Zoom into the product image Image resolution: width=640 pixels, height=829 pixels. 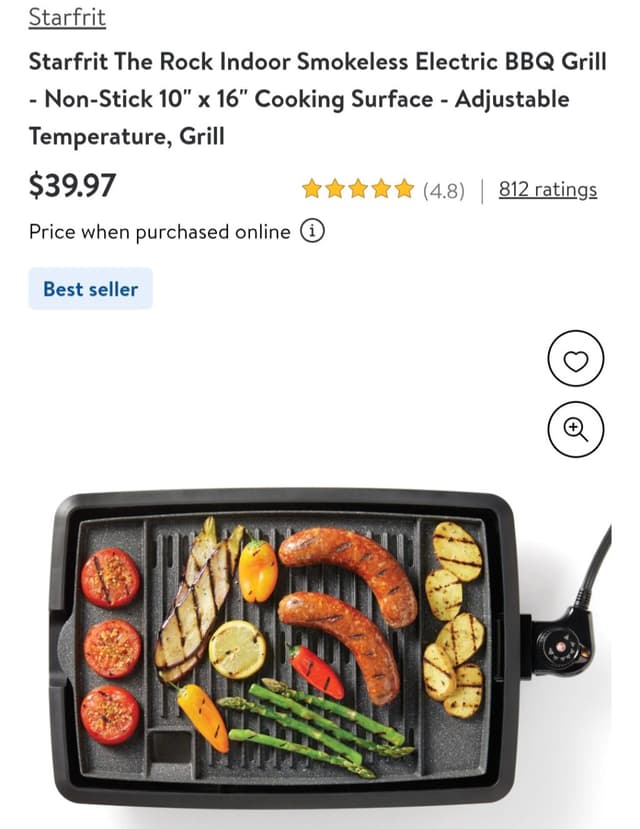tap(576, 429)
